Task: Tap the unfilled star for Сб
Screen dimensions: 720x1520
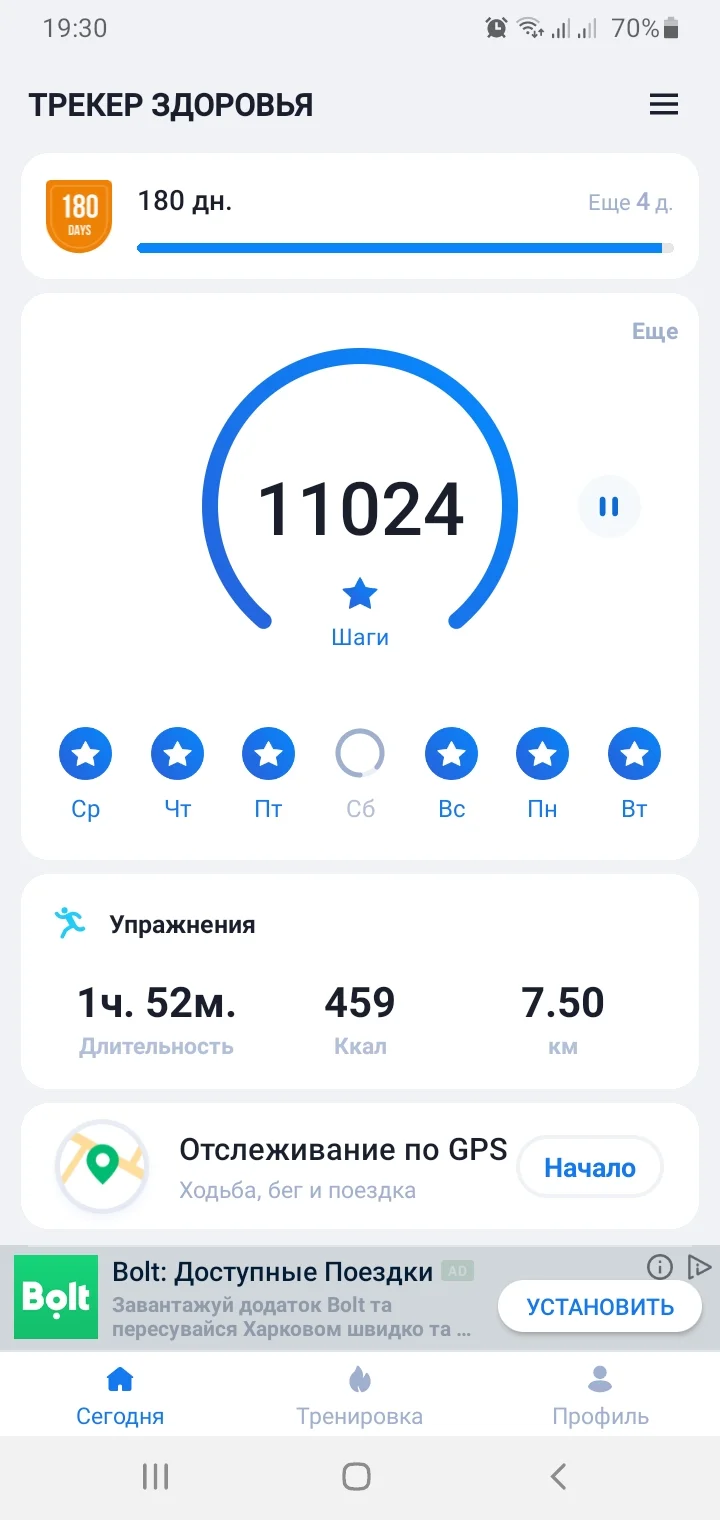Action: pyautogui.click(x=360, y=753)
